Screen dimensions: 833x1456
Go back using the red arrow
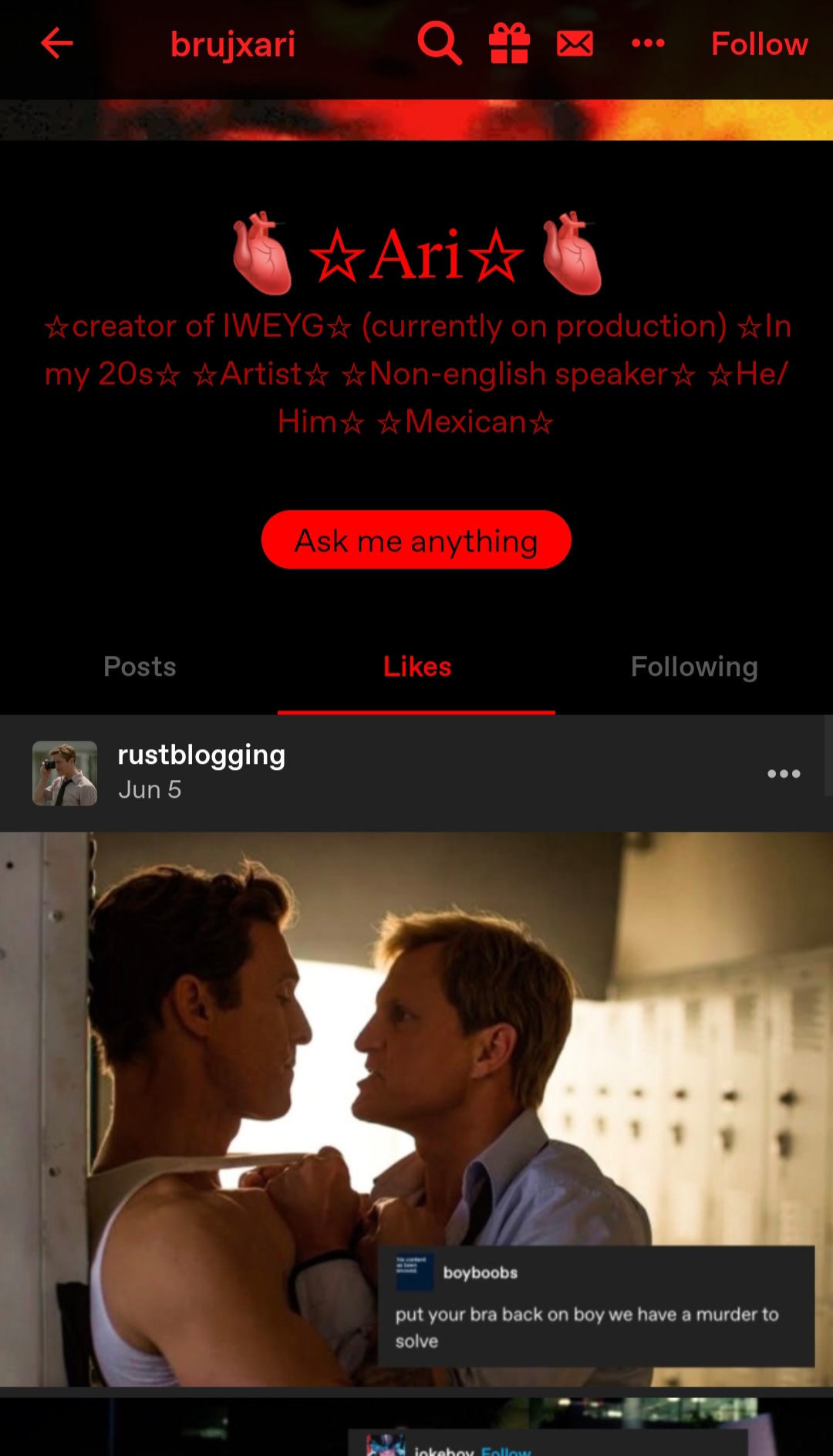(57, 43)
